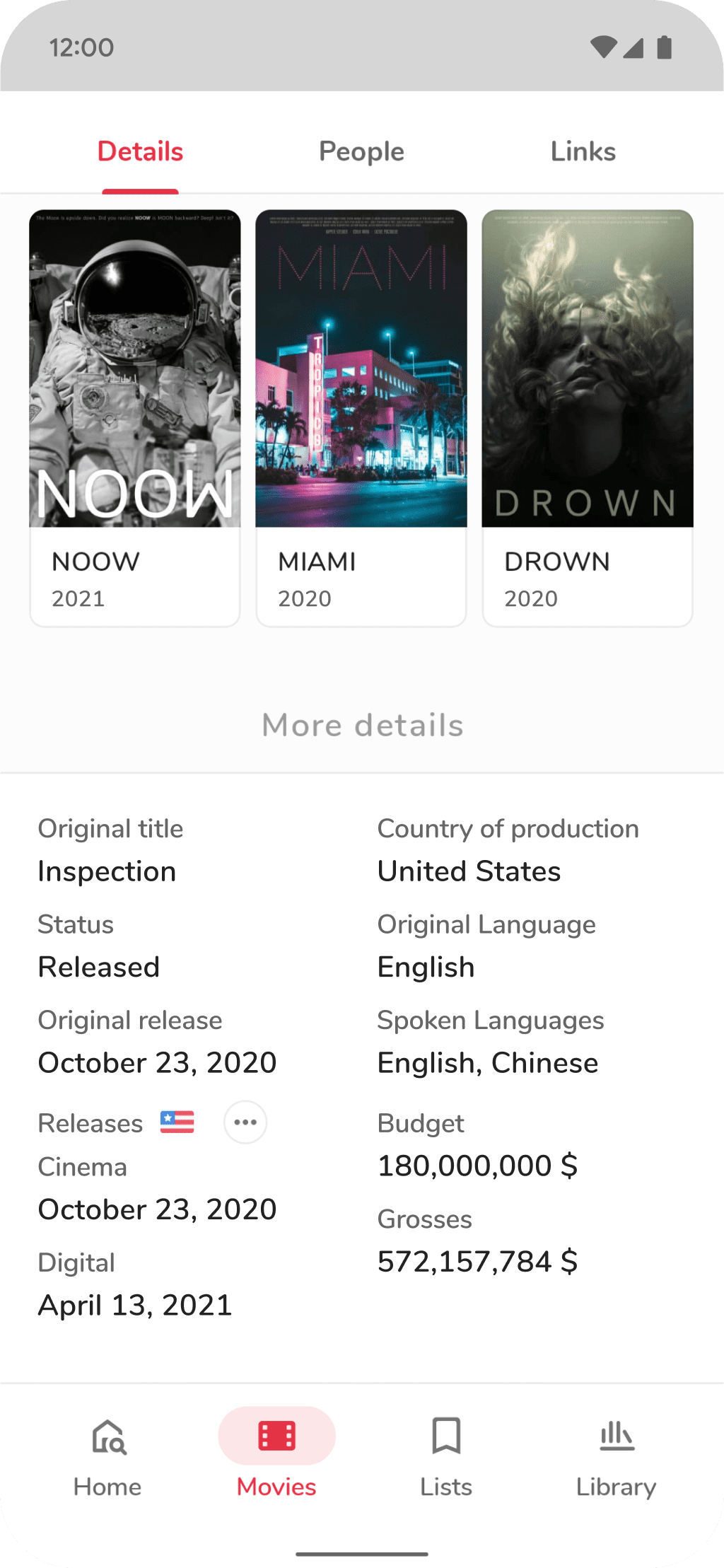Viewport: 724px width, 1568px height.
Task: Switch to the Library tab
Action: click(617, 1458)
